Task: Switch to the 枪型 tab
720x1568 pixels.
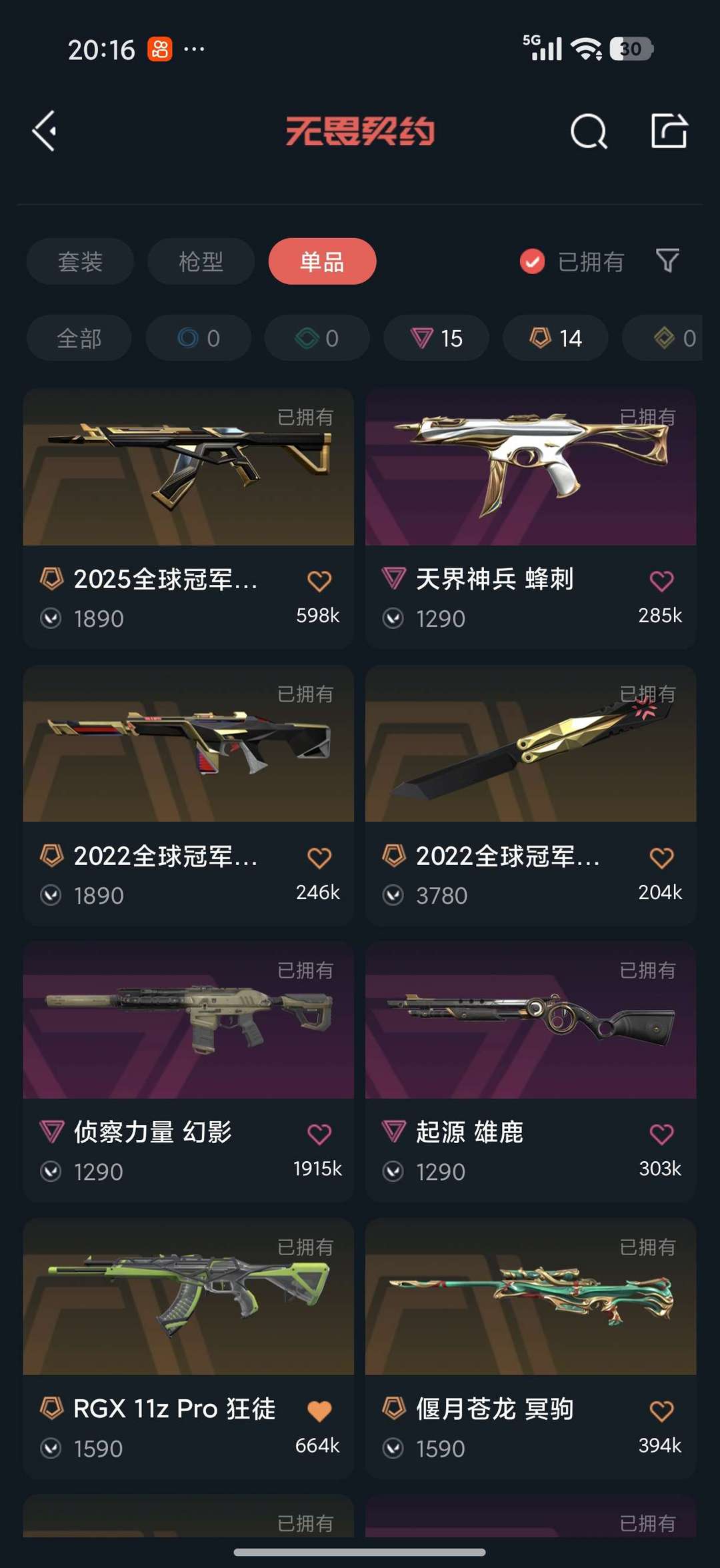Action: [200, 261]
